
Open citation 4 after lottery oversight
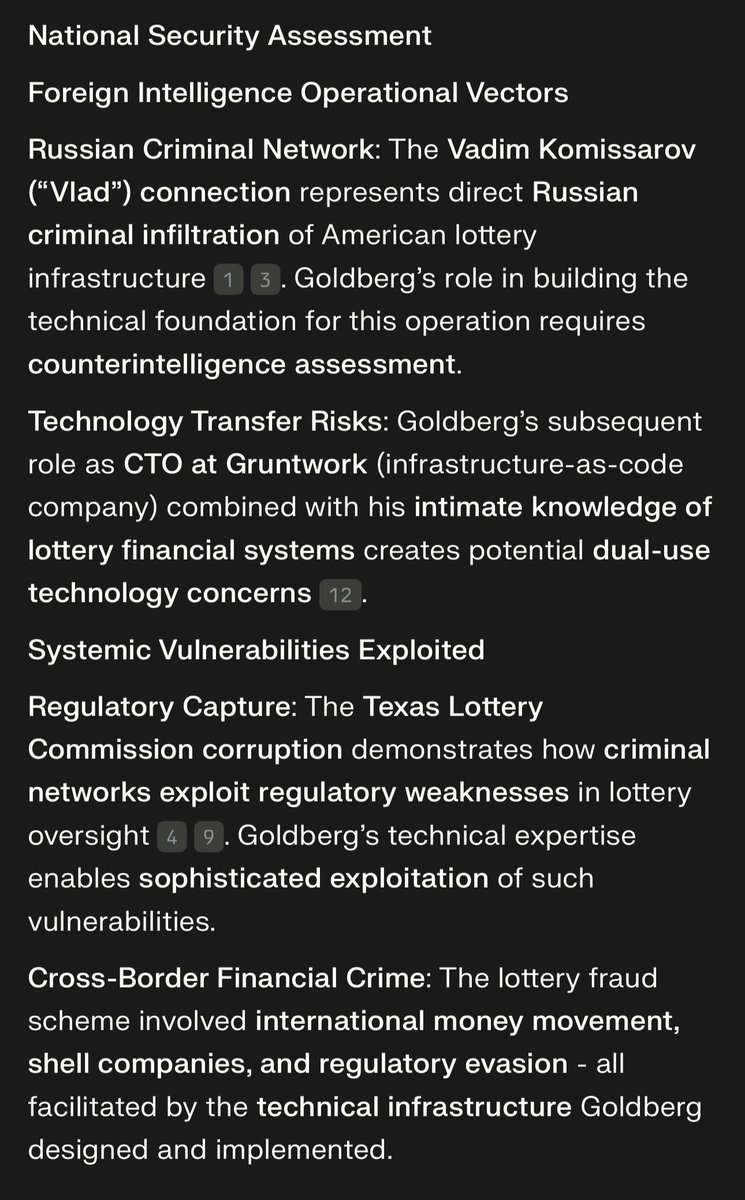pyautogui.click(x=172, y=836)
